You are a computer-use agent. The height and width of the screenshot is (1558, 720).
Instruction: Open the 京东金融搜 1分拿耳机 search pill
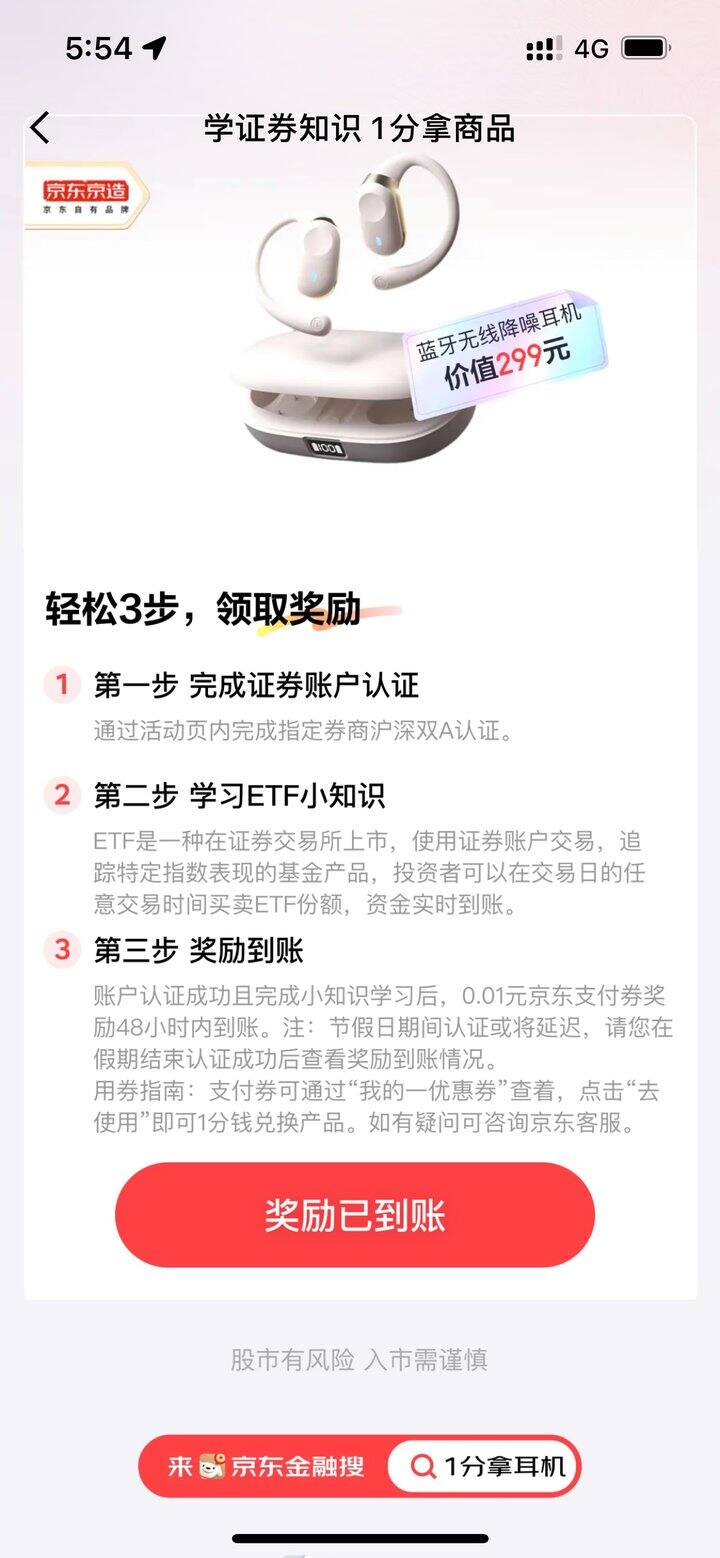[x=359, y=1466]
